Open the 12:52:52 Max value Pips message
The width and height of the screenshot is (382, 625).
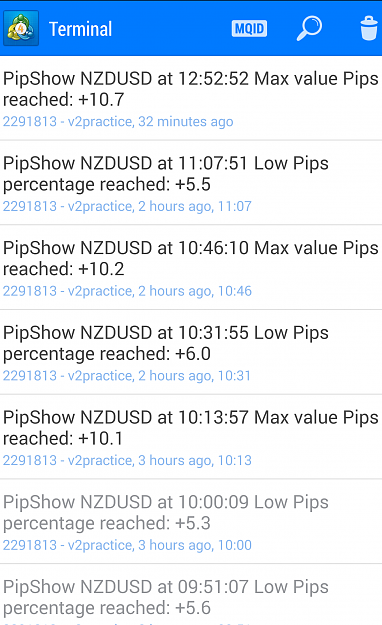point(191,98)
